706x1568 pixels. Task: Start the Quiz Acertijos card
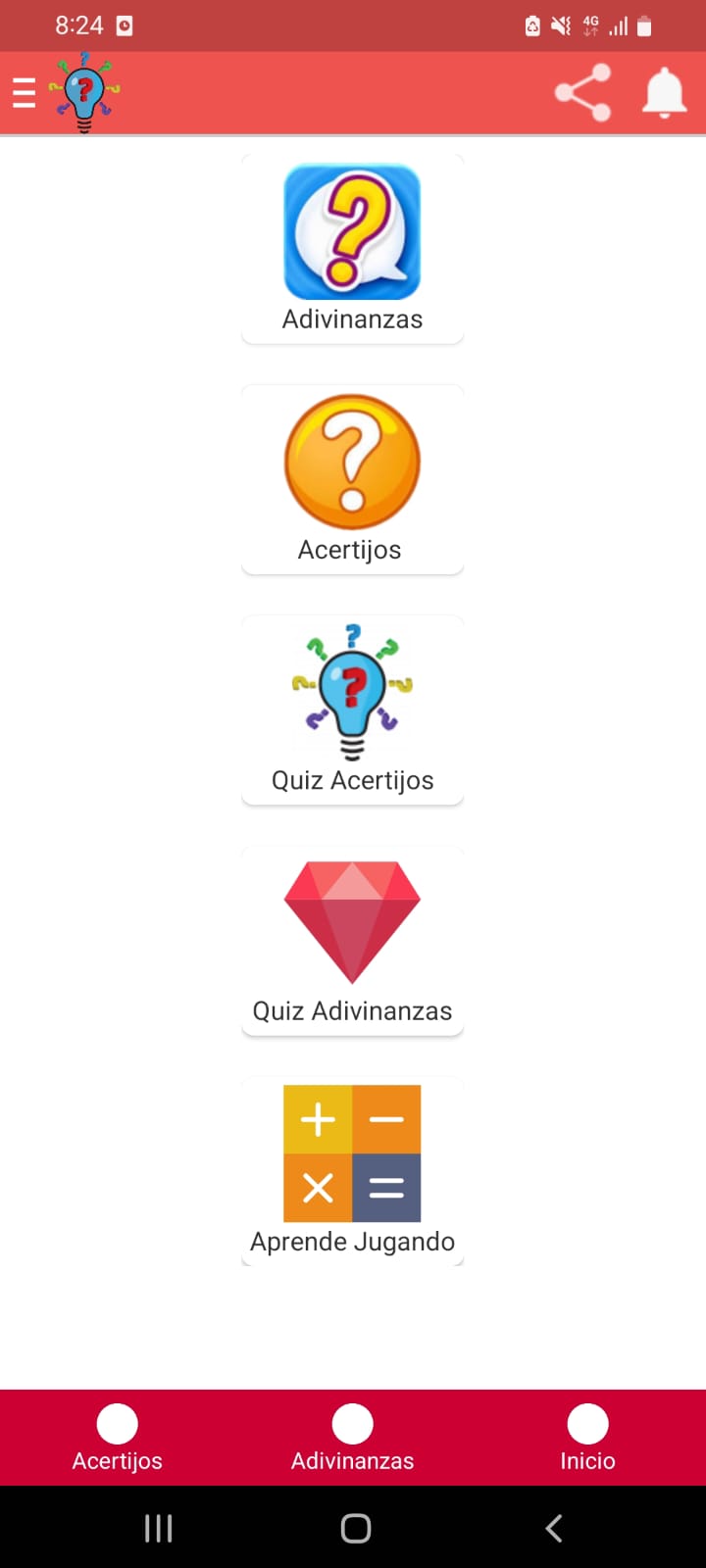352,710
